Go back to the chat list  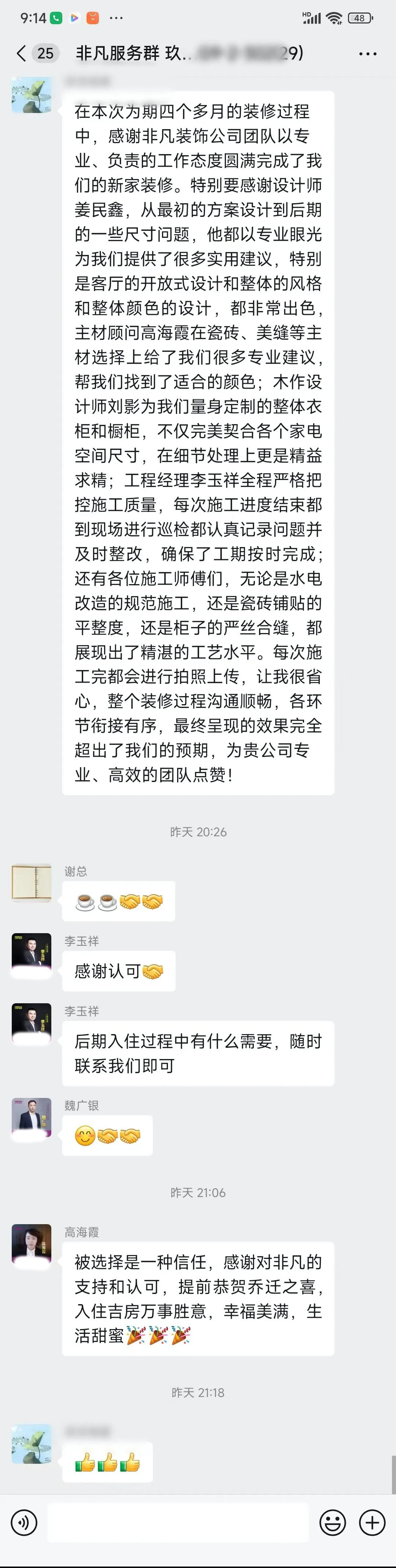click(x=22, y=54)
